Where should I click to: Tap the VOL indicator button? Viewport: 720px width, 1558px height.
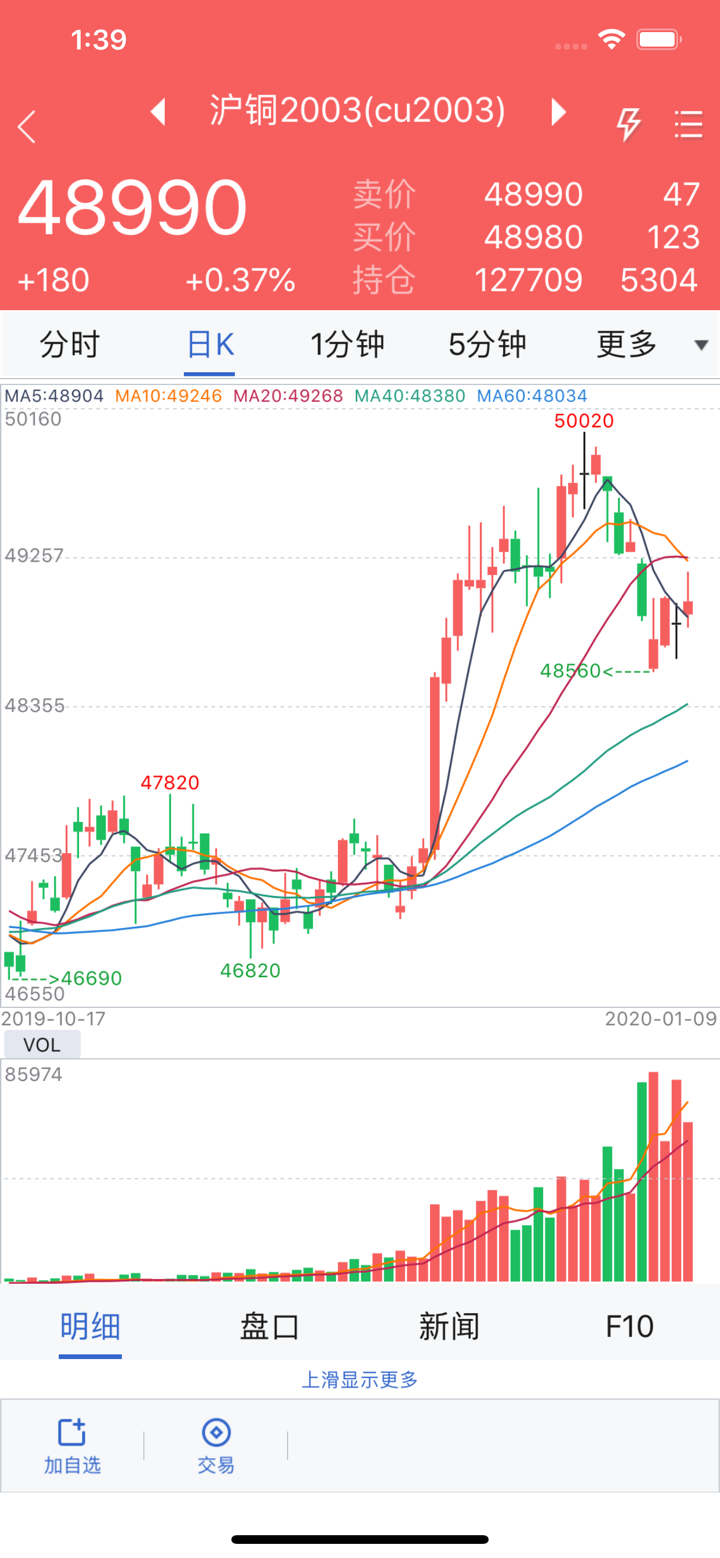[x=42, y=1045]
